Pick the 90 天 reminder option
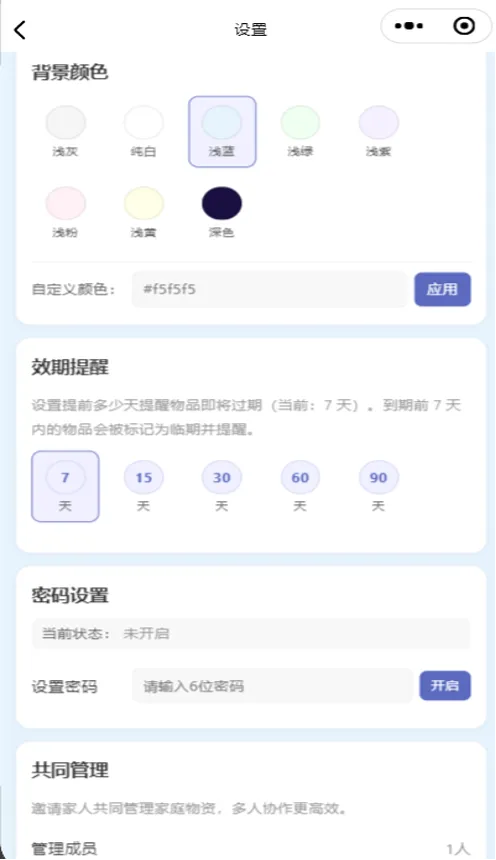 (x=379, y=486)
